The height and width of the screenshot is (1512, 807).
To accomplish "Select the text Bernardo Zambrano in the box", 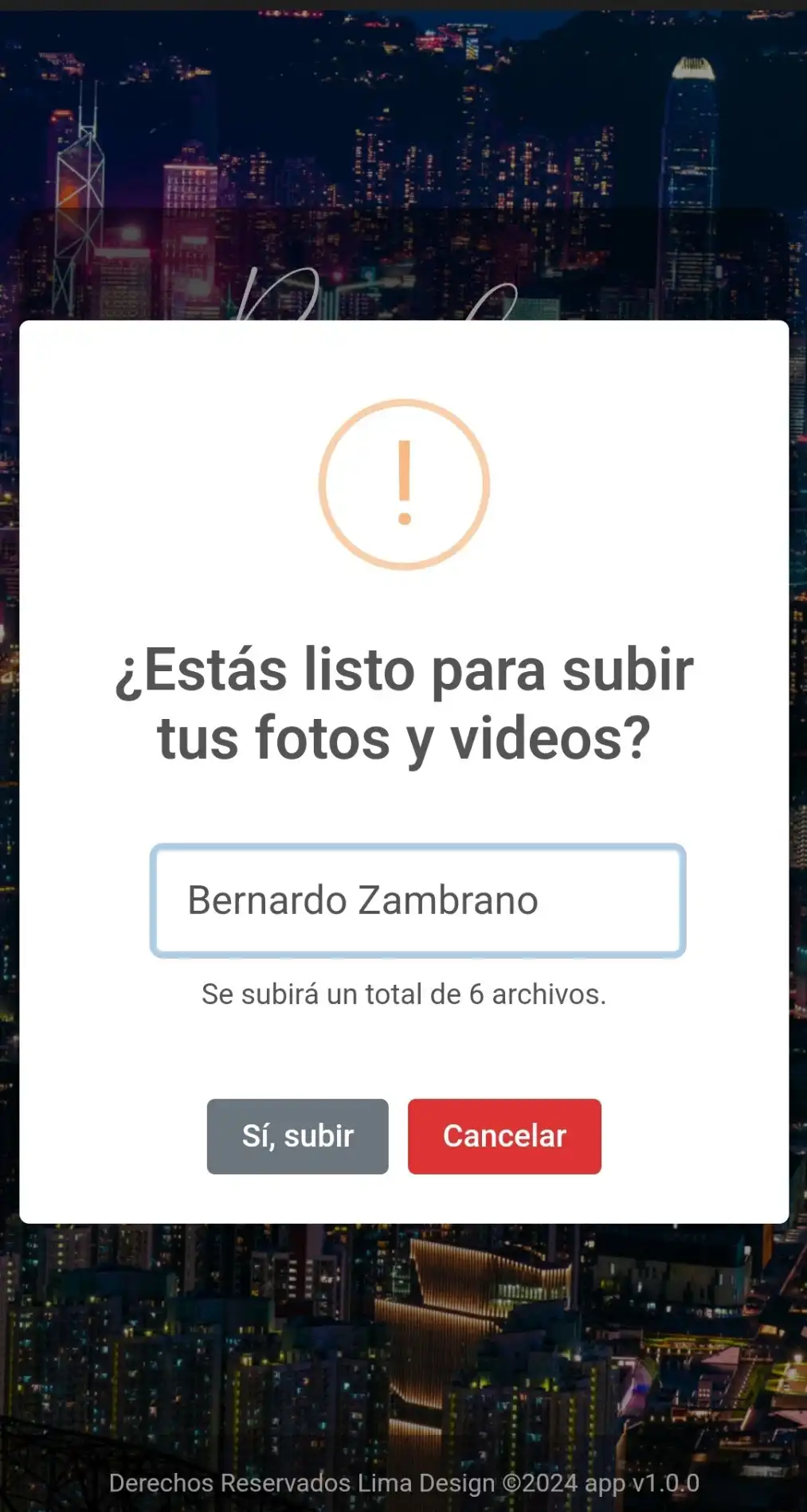I will click(x=362, y=899).
